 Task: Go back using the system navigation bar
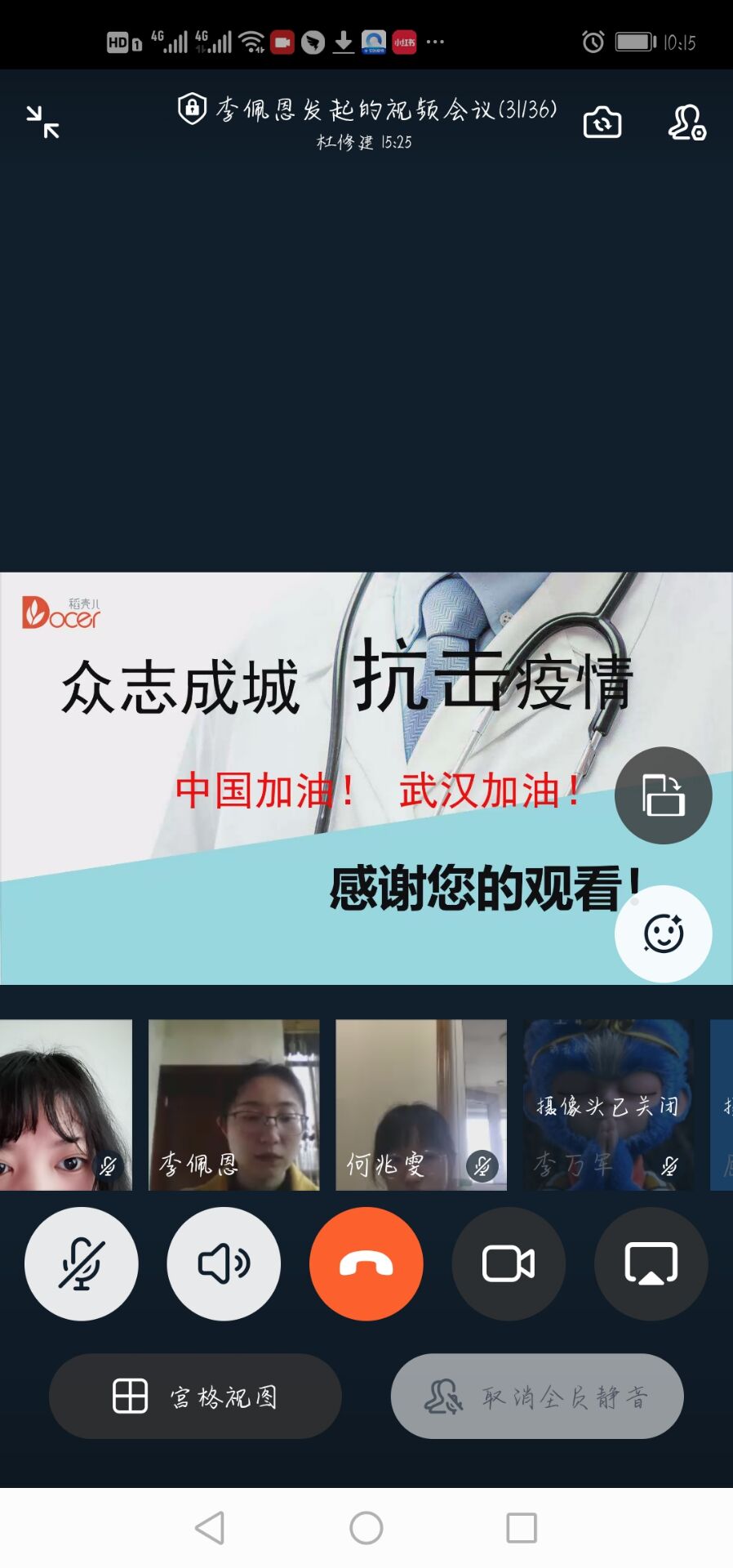[x=211, y=1527]
